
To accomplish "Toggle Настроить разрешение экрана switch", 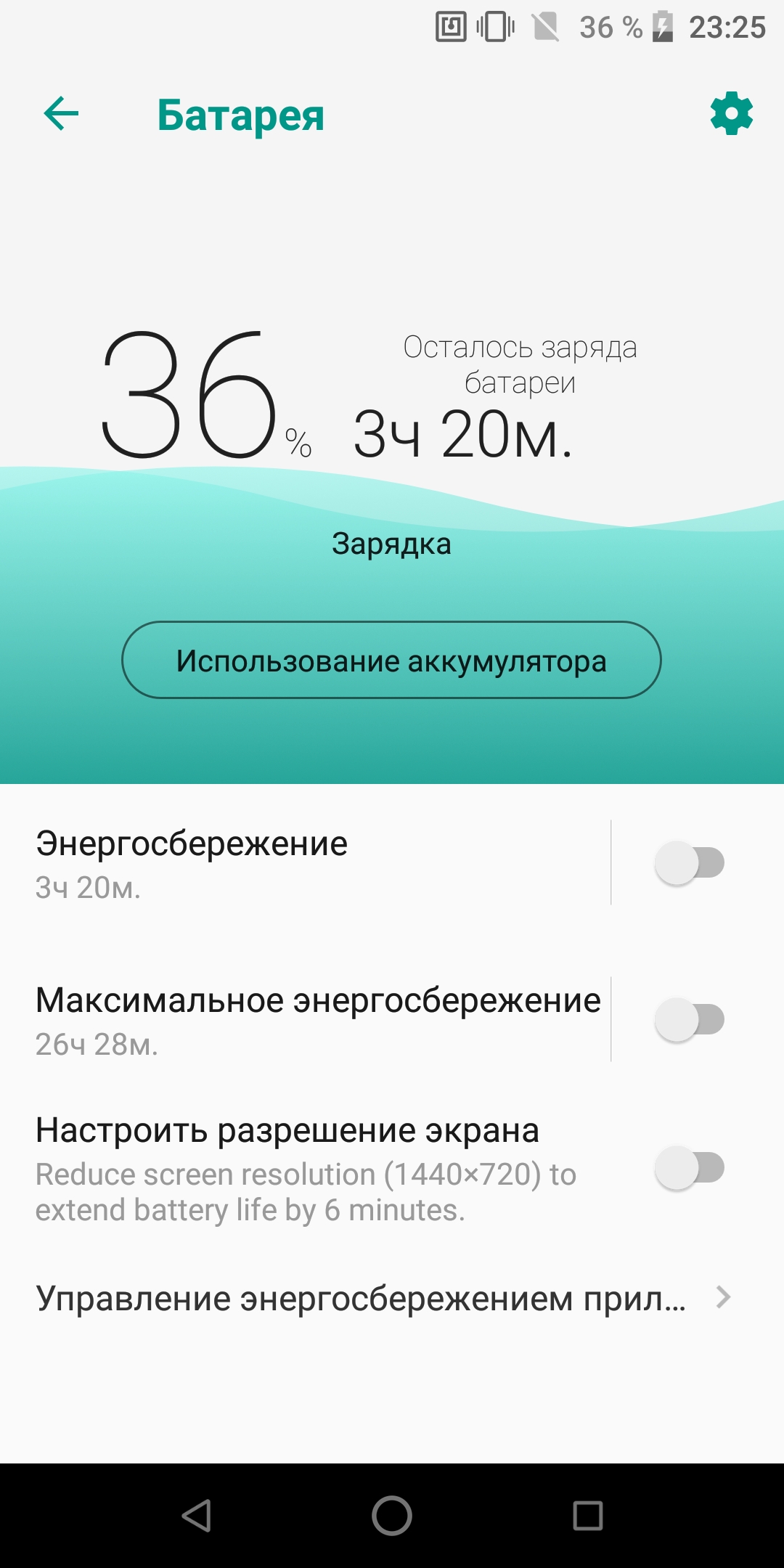I will 690,1168.
